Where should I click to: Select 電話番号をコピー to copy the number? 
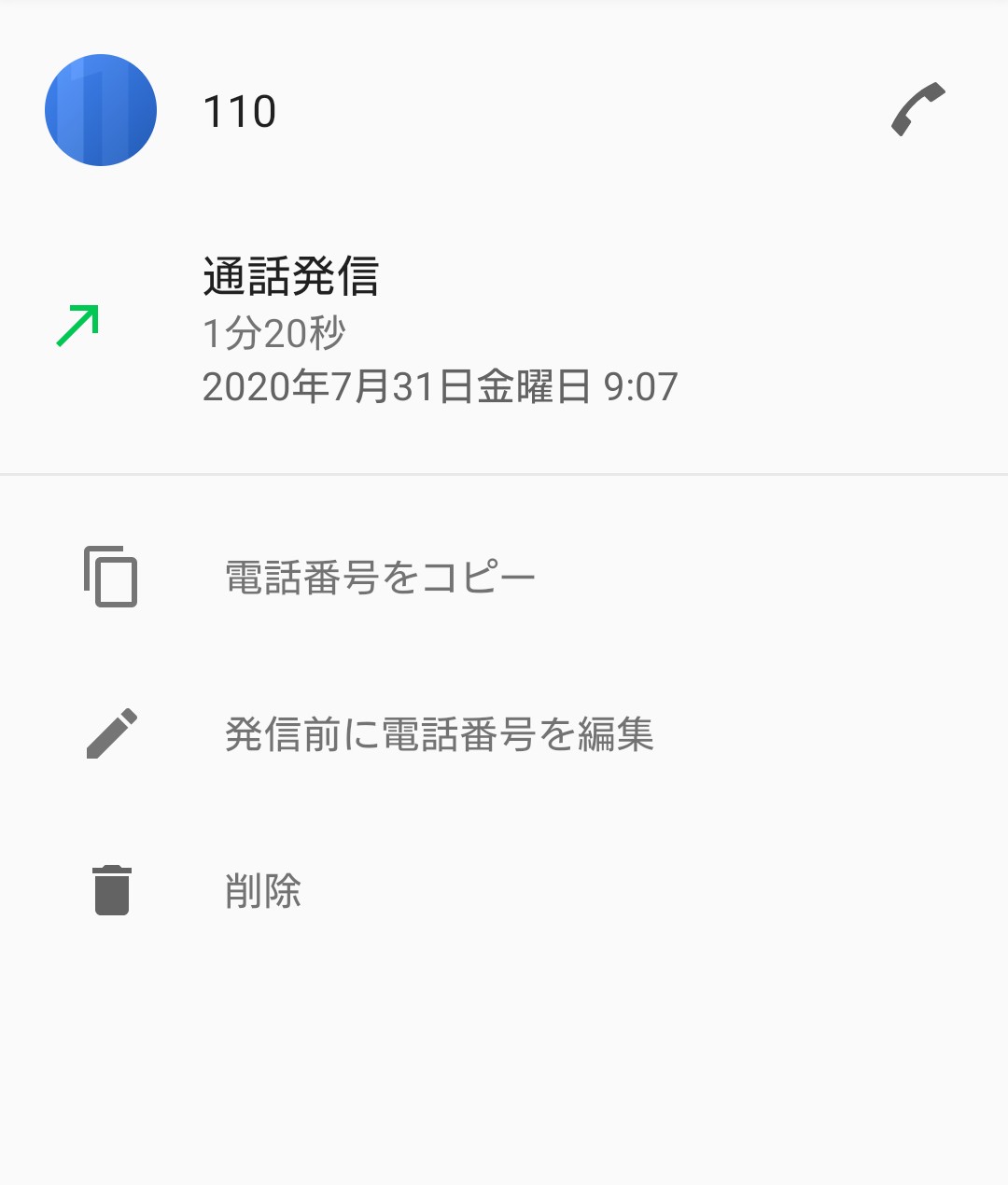[x=380, y=578]
